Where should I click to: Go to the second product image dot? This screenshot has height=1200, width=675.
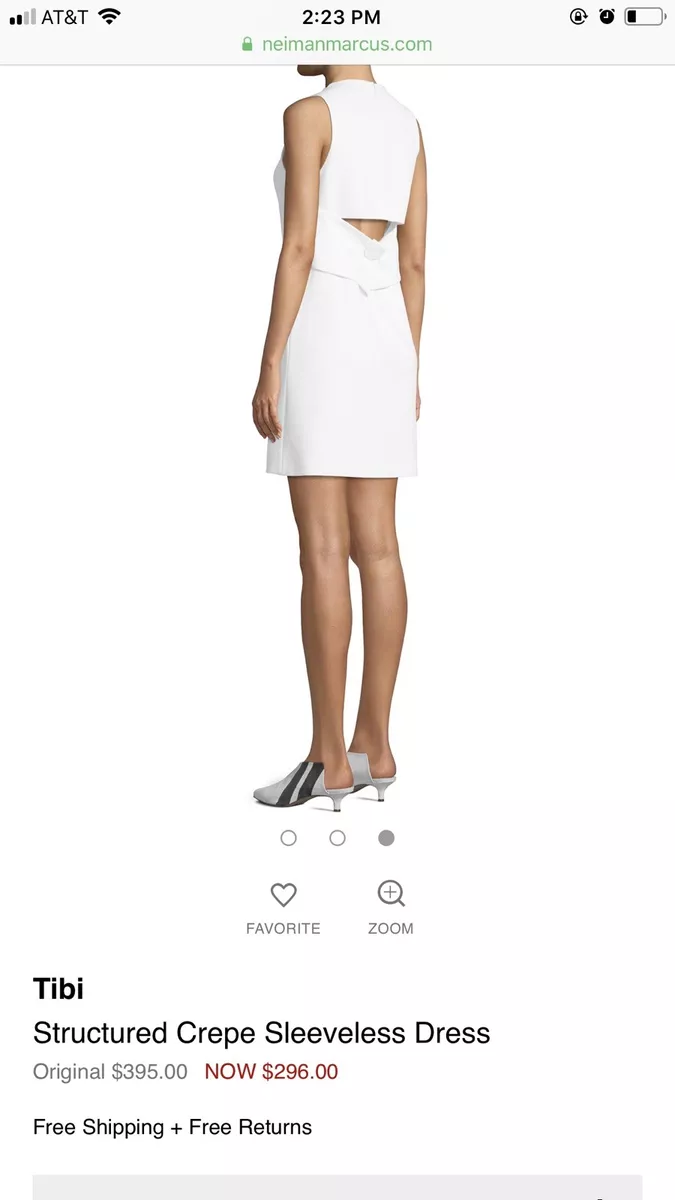tap(337, 838)
